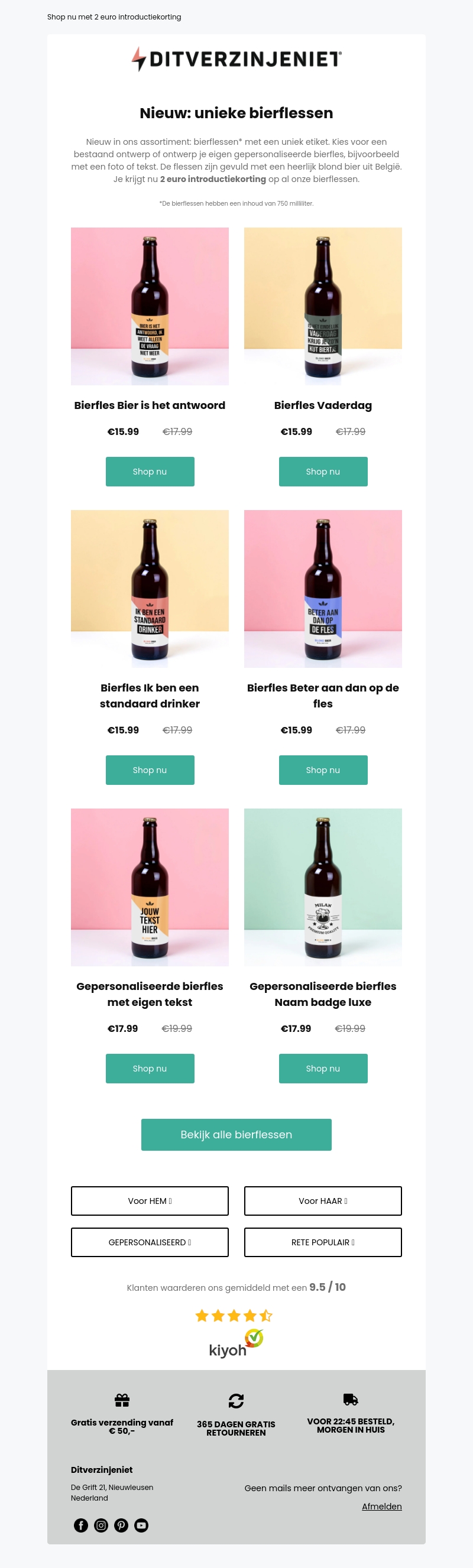Shop nu for Naam badge luxe bierfles

coord(323,1068)
